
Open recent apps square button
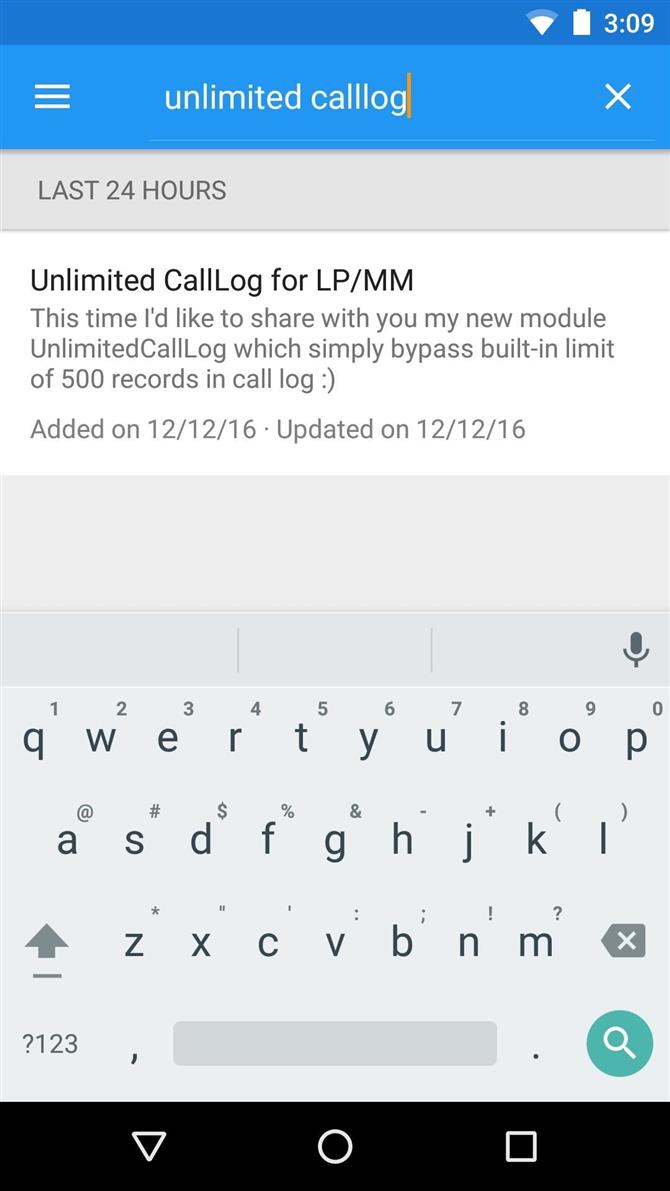pos(521,1145)
